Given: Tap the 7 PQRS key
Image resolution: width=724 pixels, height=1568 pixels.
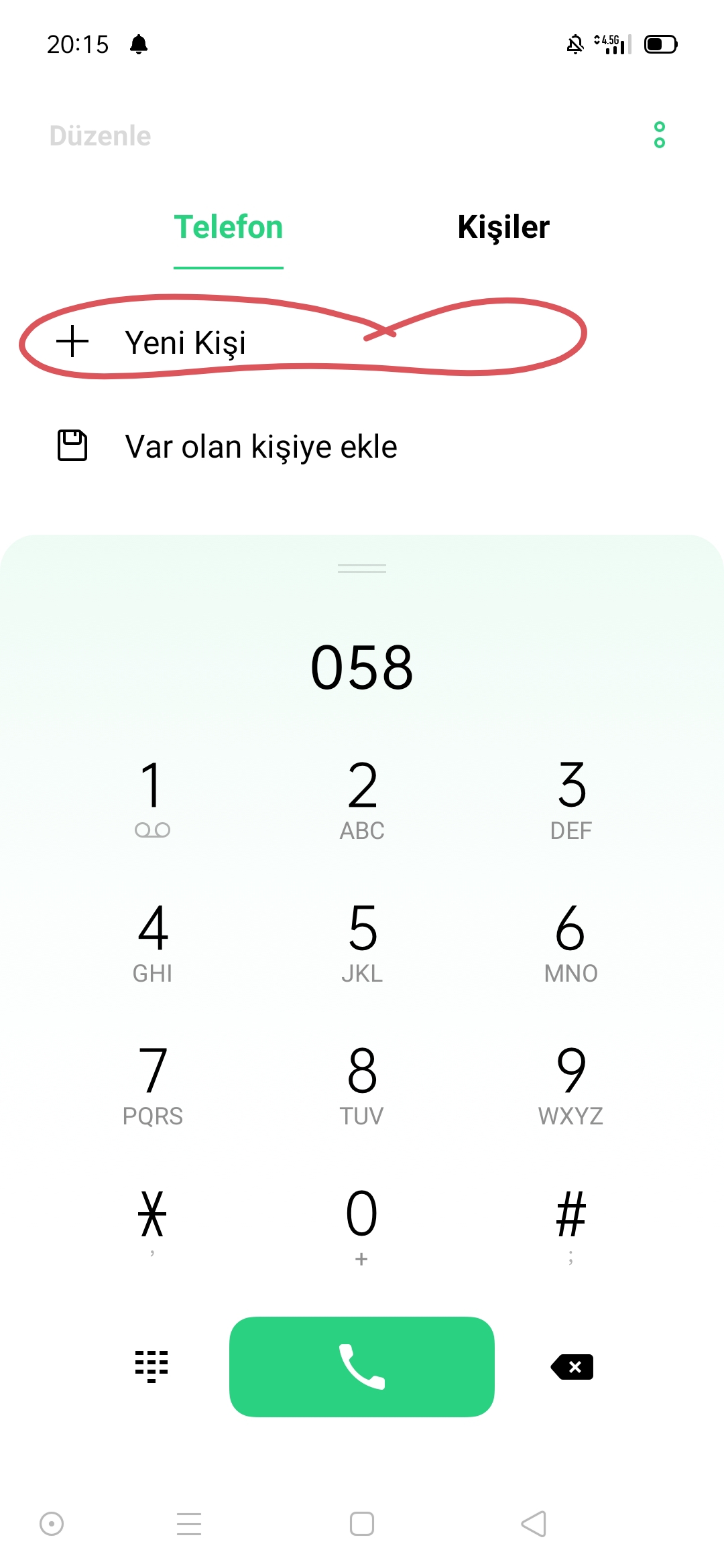Looking at the screenshot, I should point(153,1084).
